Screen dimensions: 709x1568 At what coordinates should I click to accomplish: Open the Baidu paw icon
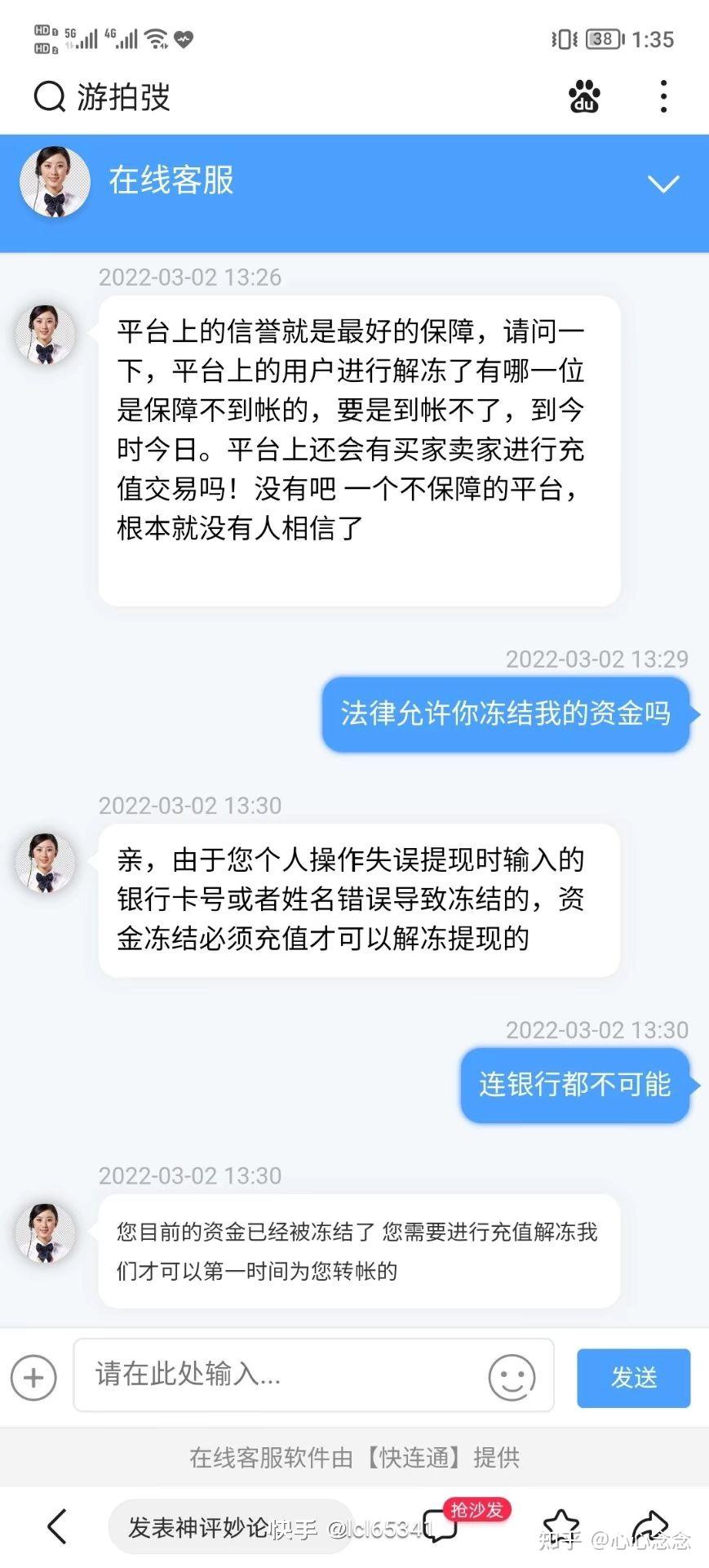click(x=584, y=96)
